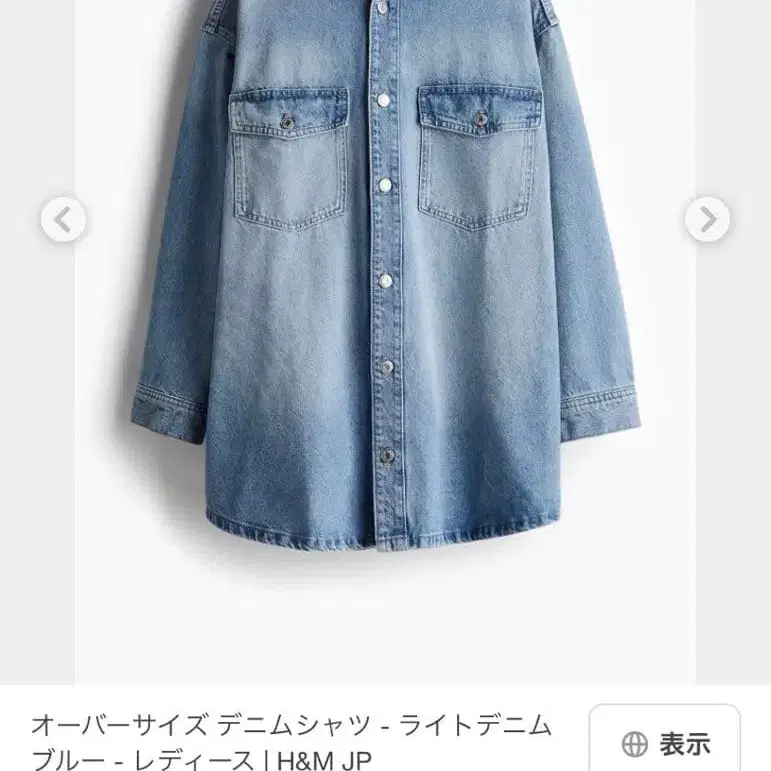Tap the 表示 button
The height and width of the screenshot is (771, 771).
tap(665, 743)
